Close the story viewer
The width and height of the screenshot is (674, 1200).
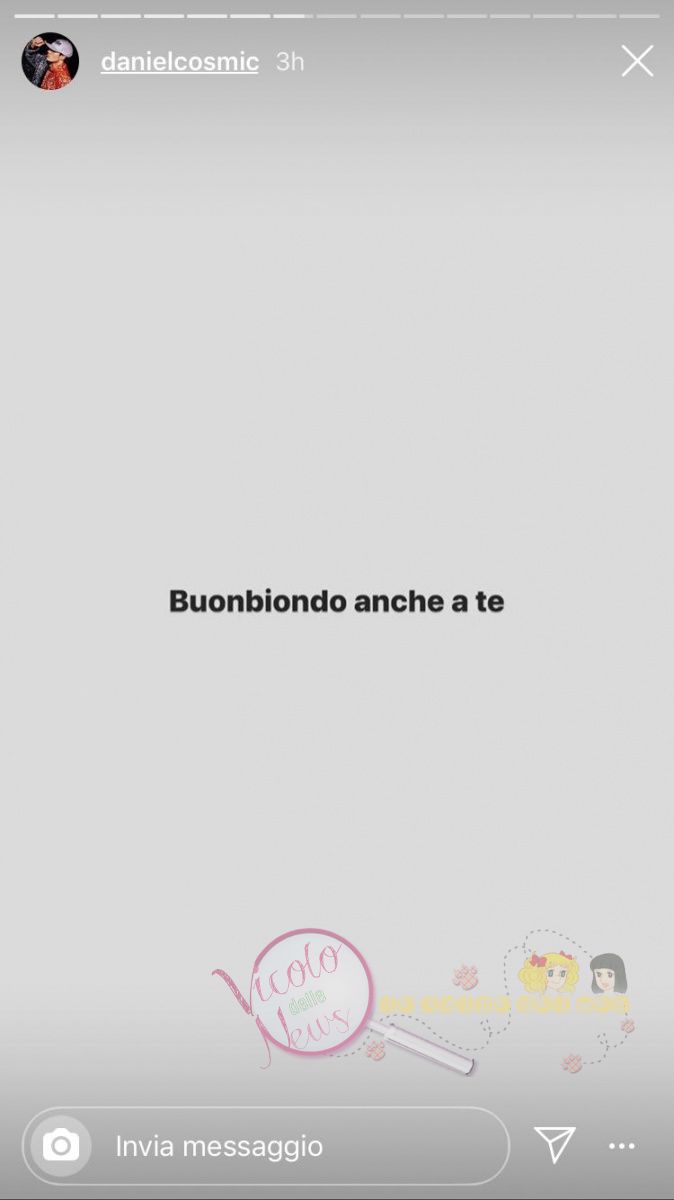637,61
